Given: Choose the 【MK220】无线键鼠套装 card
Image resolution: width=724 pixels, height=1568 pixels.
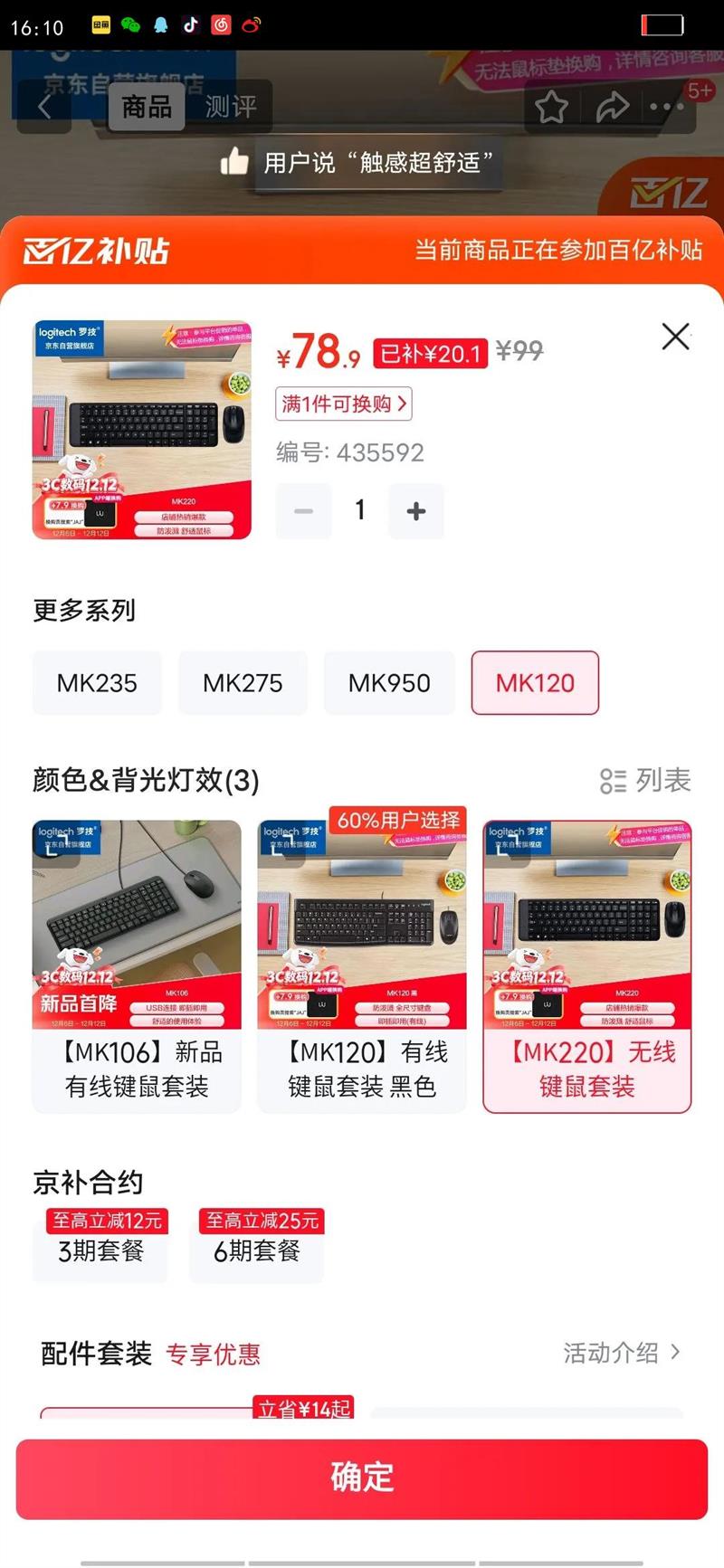Looking at the screenshot, I should [x=587, y=966].
